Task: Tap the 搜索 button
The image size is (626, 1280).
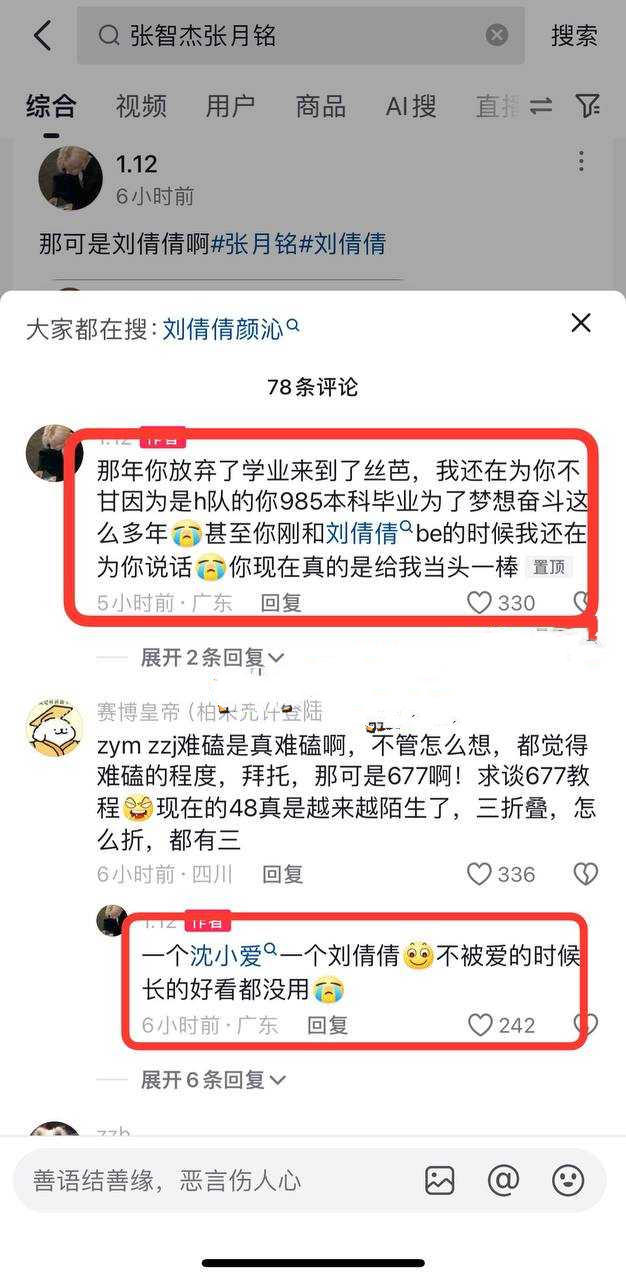Action: (574, 36)
